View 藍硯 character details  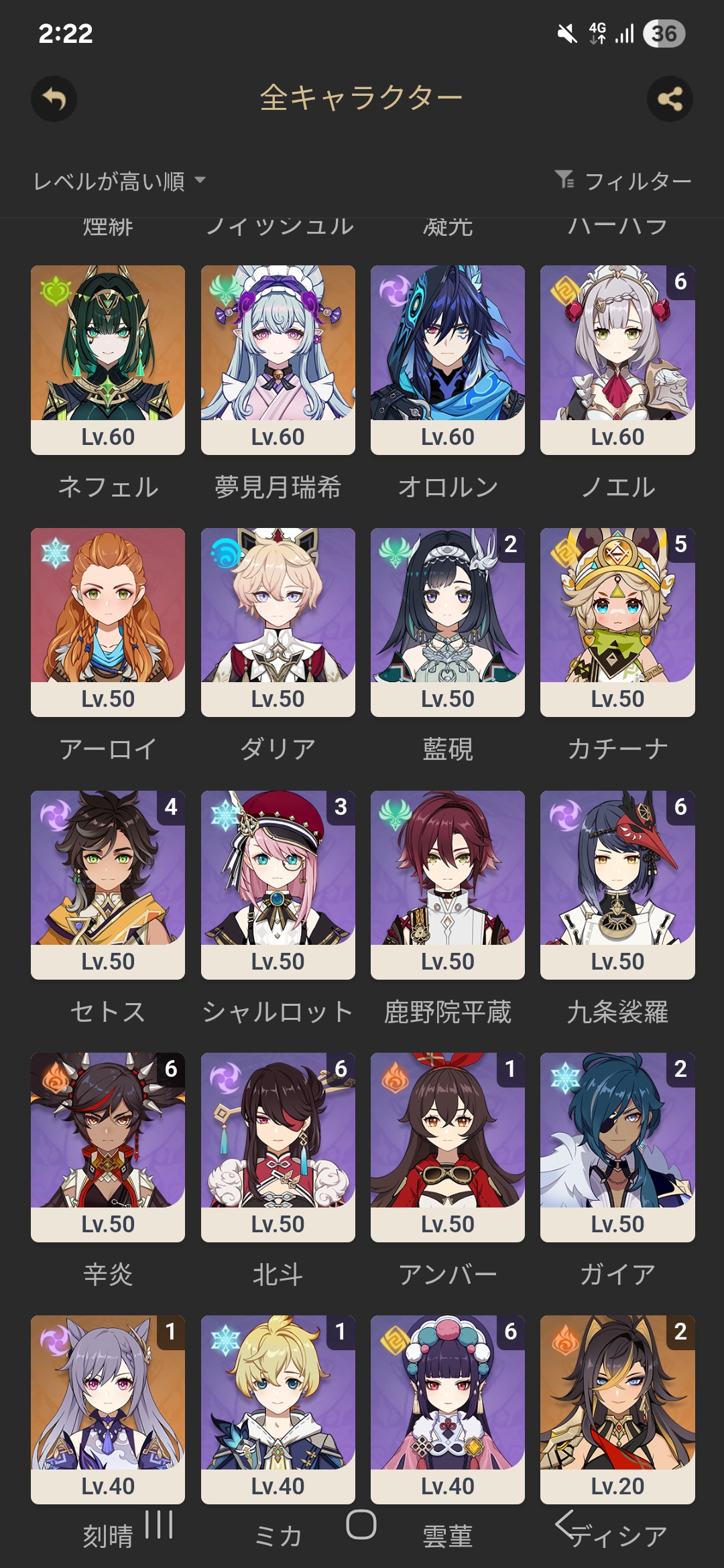448,622
